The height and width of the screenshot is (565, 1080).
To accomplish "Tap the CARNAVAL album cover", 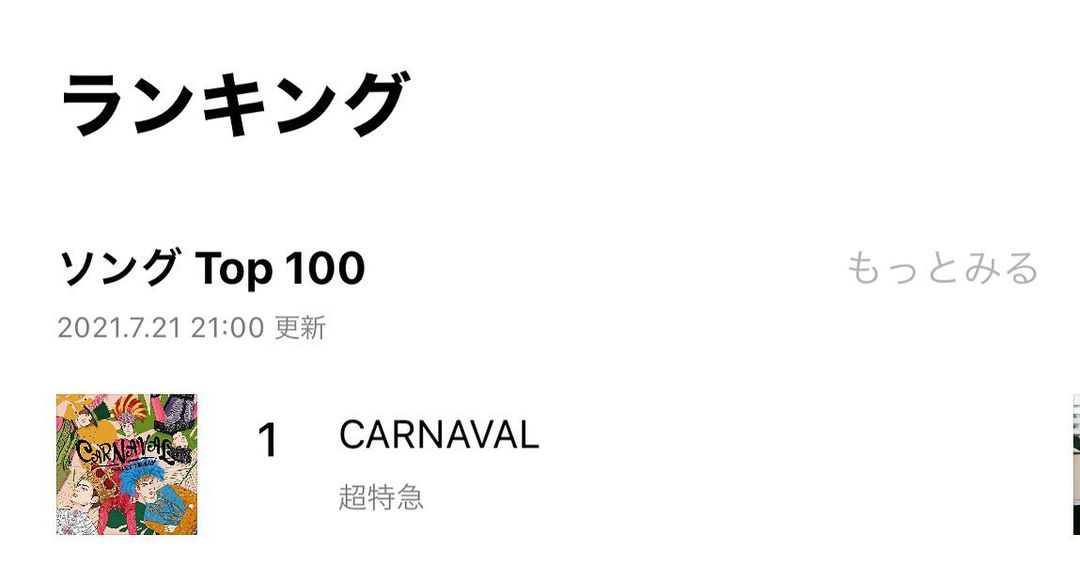I will [x=127, y=464].
